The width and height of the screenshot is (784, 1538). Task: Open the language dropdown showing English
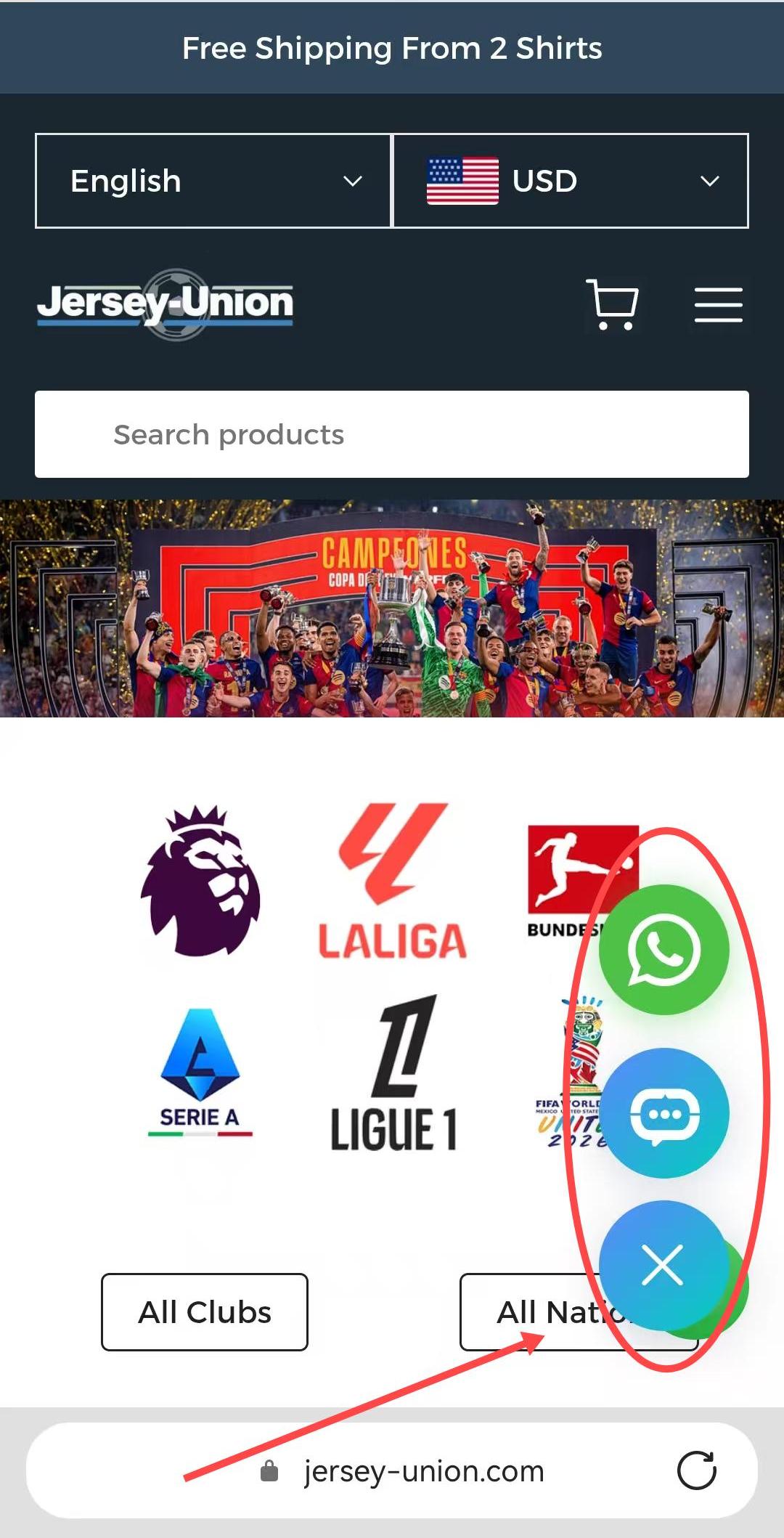212,181
